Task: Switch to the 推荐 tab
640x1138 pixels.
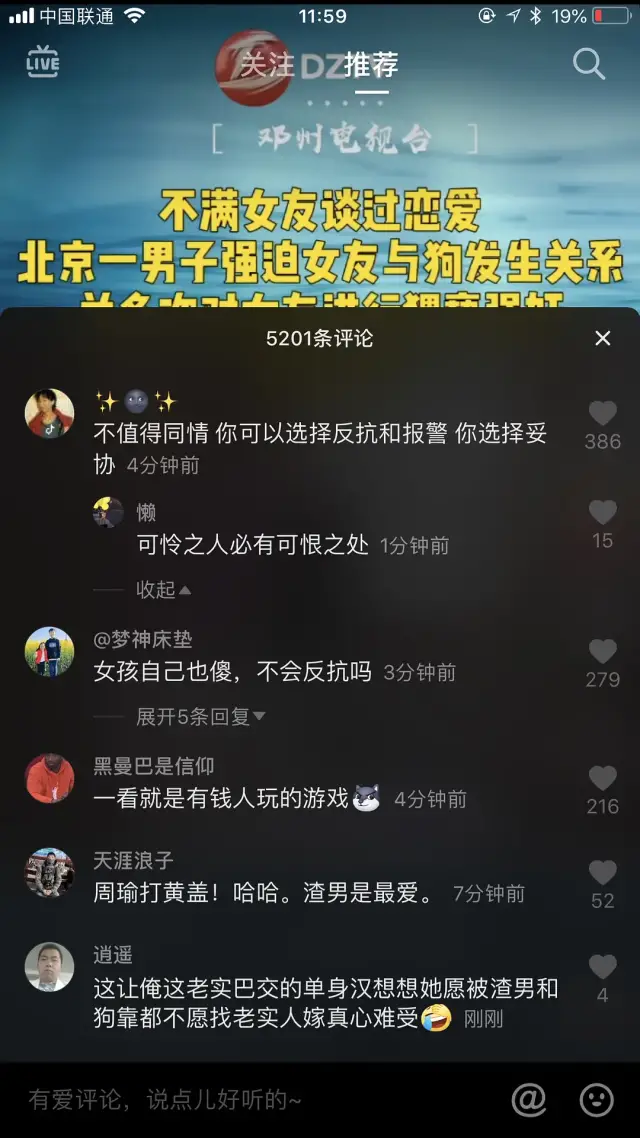Action: (x=371, y=65)
